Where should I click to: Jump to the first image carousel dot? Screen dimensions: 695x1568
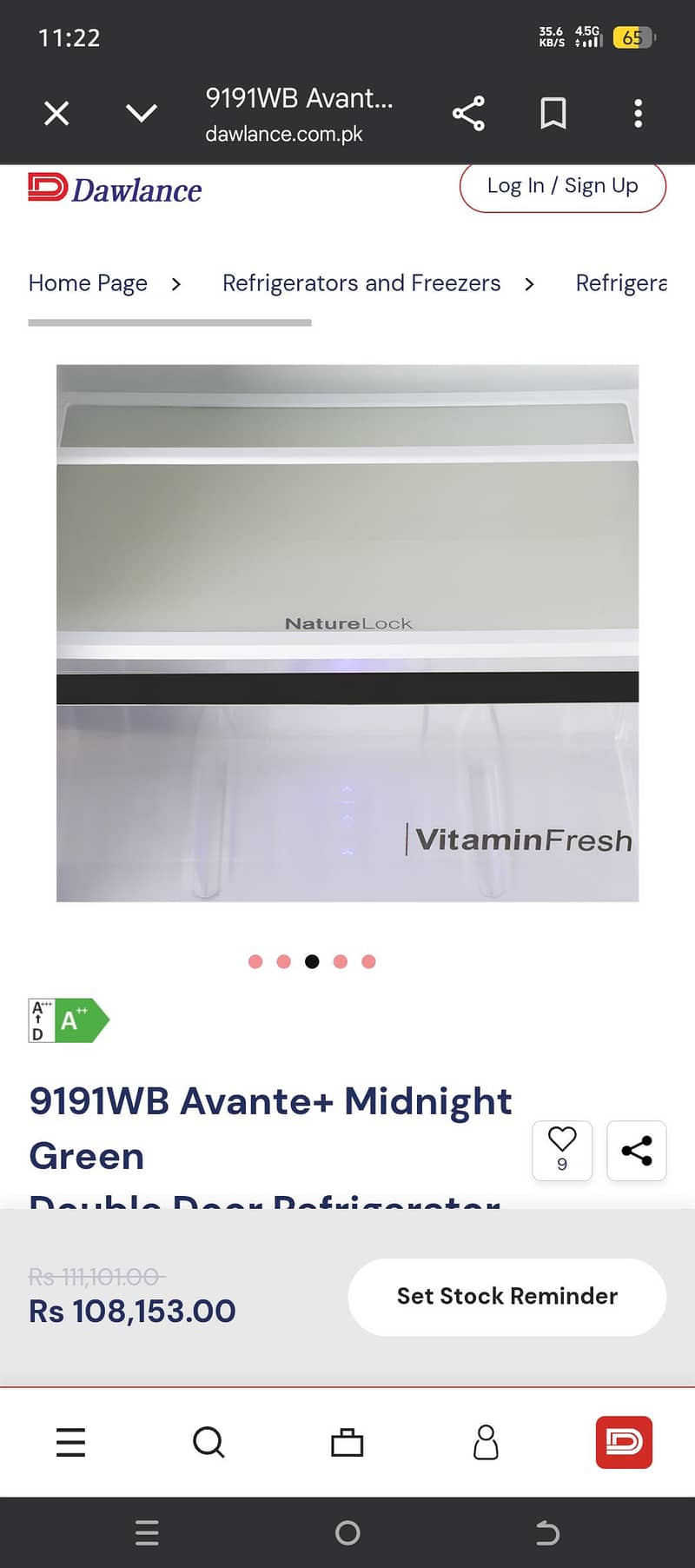[255, 961]
